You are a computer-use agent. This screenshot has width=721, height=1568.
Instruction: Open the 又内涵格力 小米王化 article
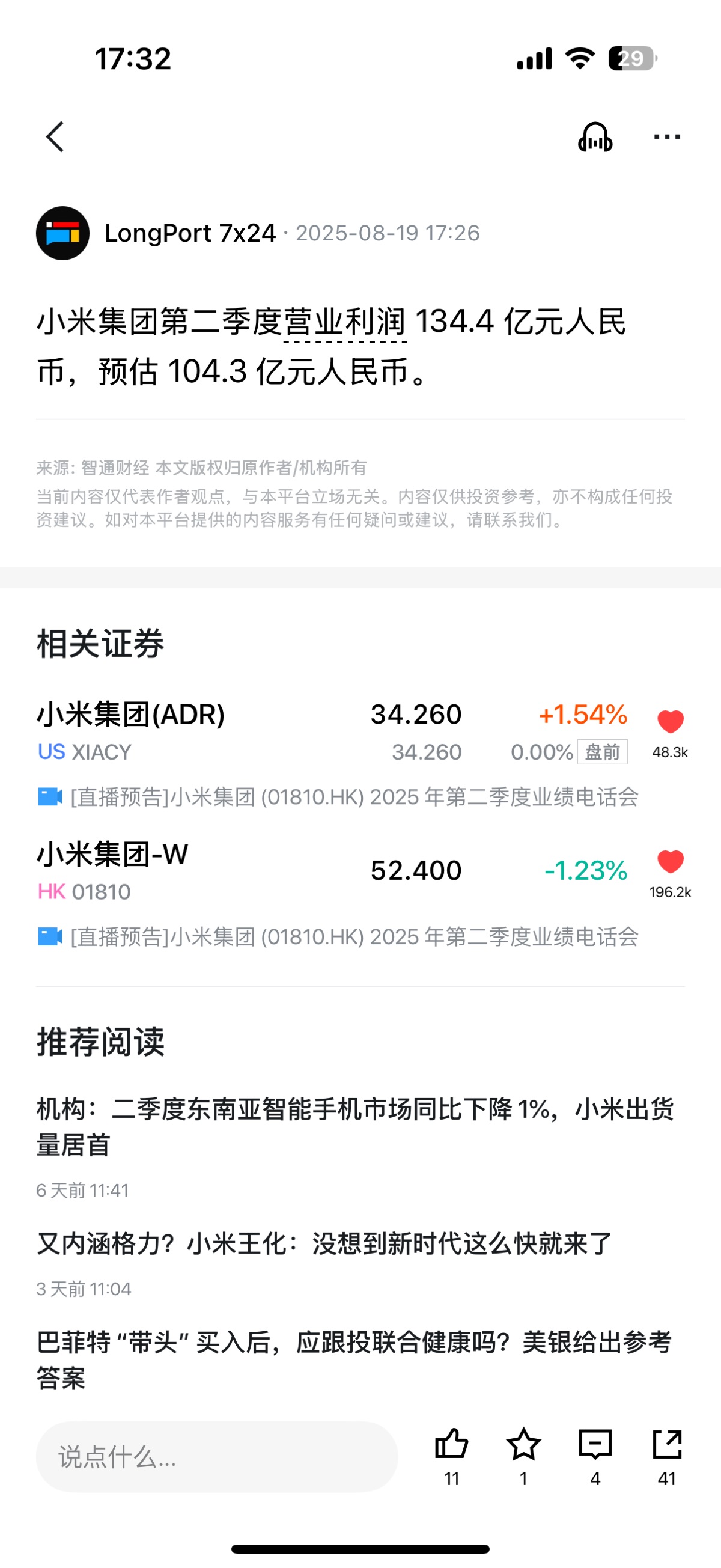324,1243
